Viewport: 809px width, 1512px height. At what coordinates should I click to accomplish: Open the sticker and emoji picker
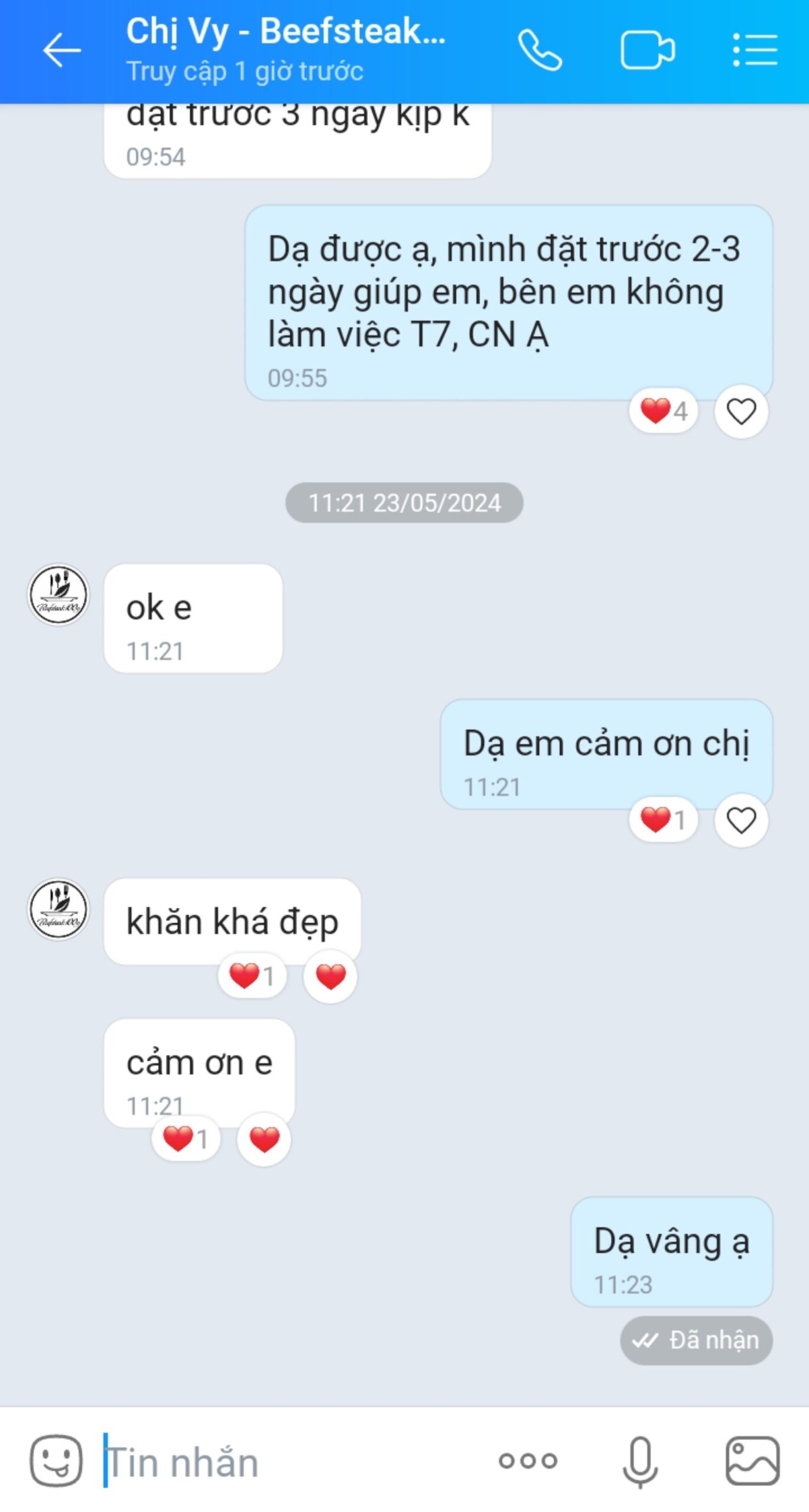(56, 1461)
